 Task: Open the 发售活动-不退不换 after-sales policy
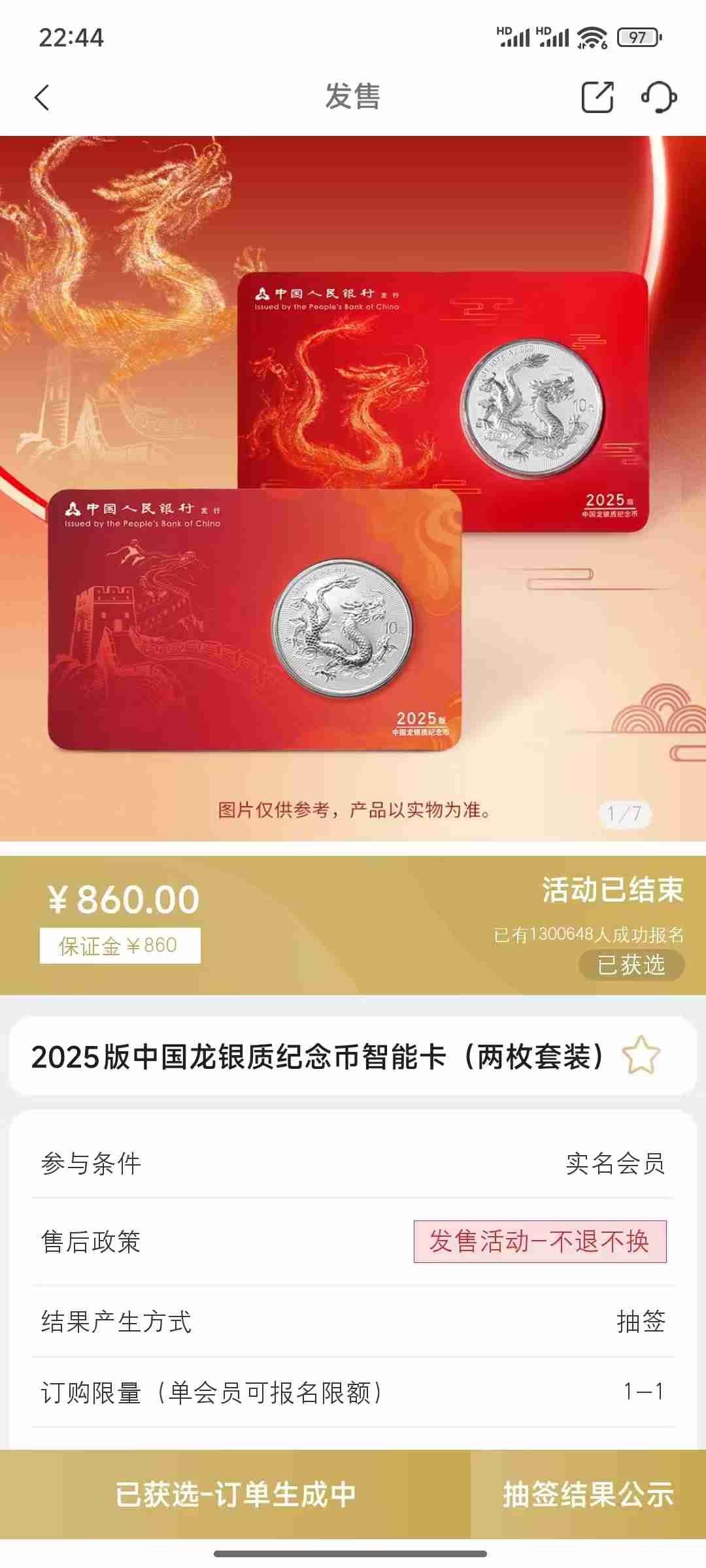(x=540, y=1241)
